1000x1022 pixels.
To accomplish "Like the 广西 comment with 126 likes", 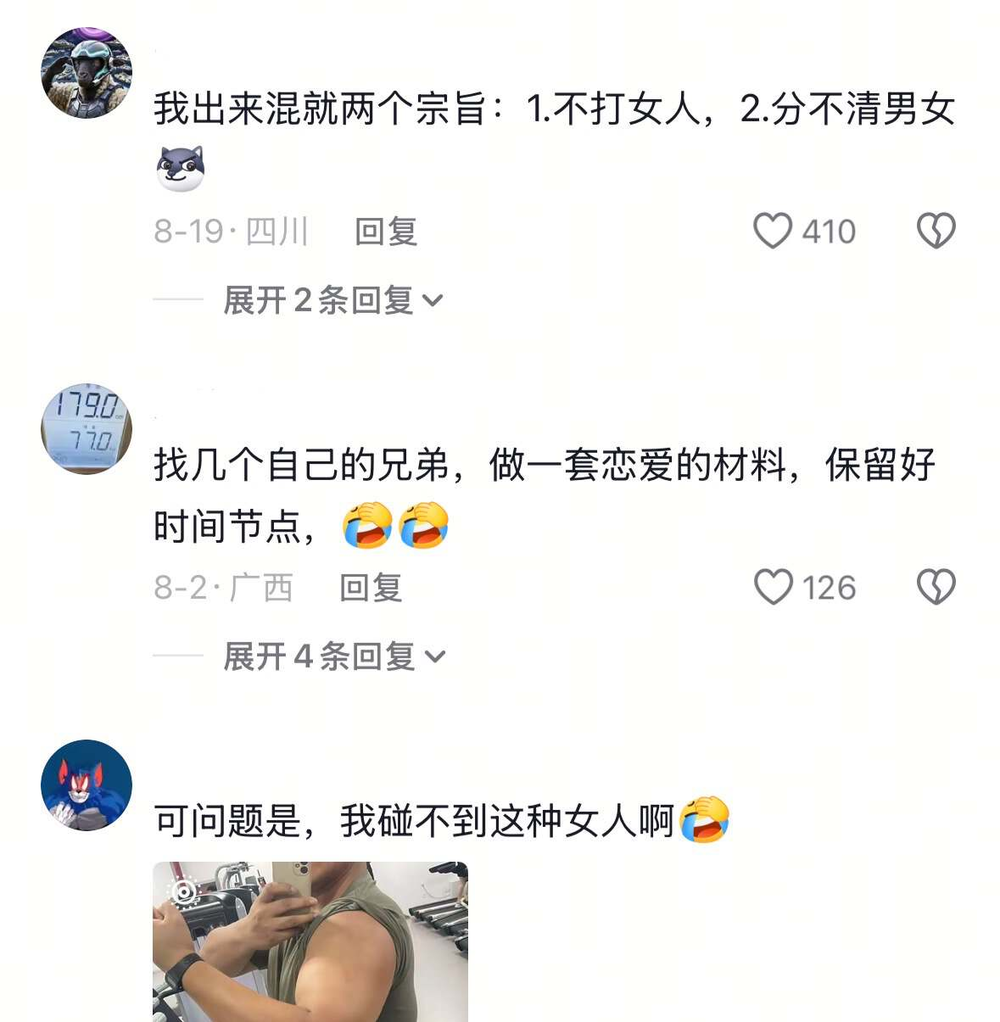I will click(773, 587).
